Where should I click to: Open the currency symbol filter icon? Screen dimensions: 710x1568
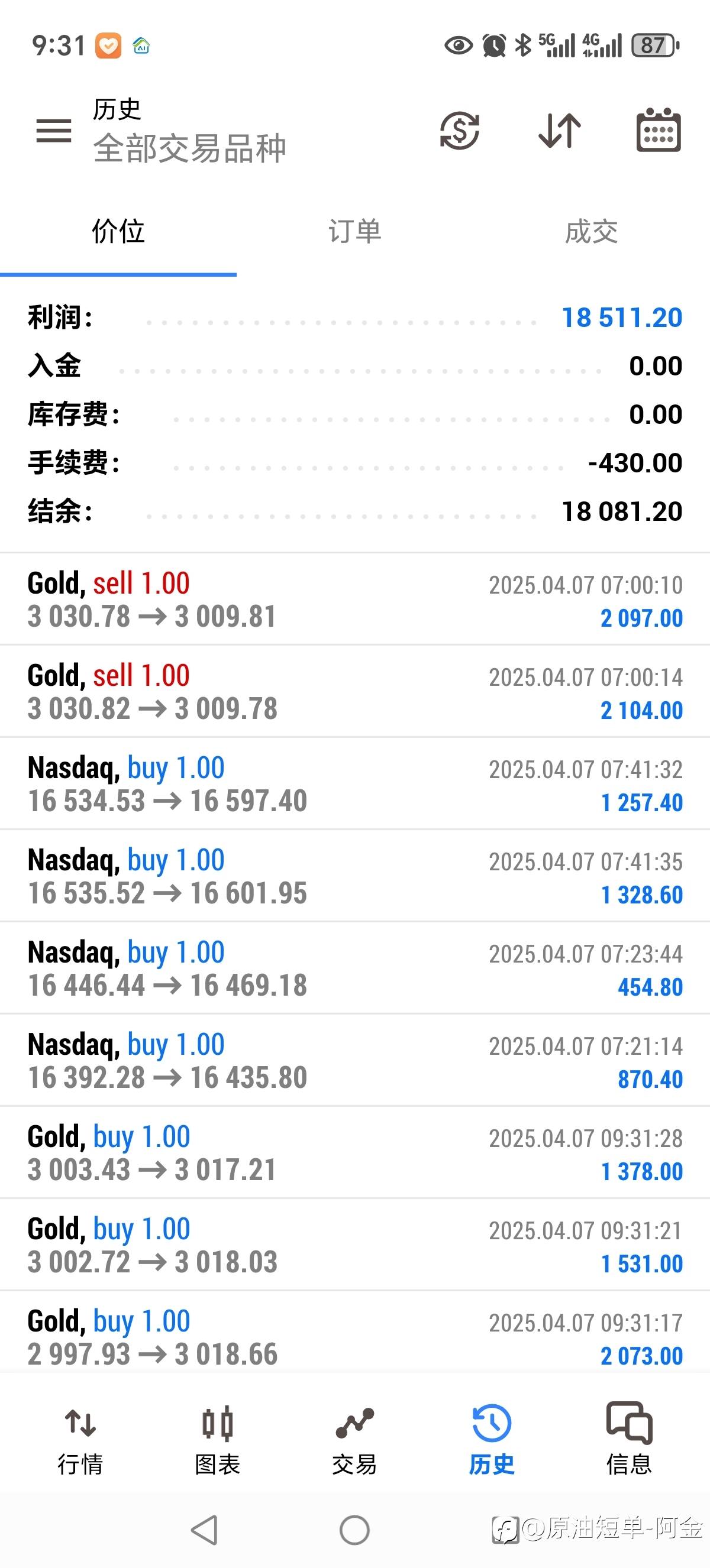(460, 131)
